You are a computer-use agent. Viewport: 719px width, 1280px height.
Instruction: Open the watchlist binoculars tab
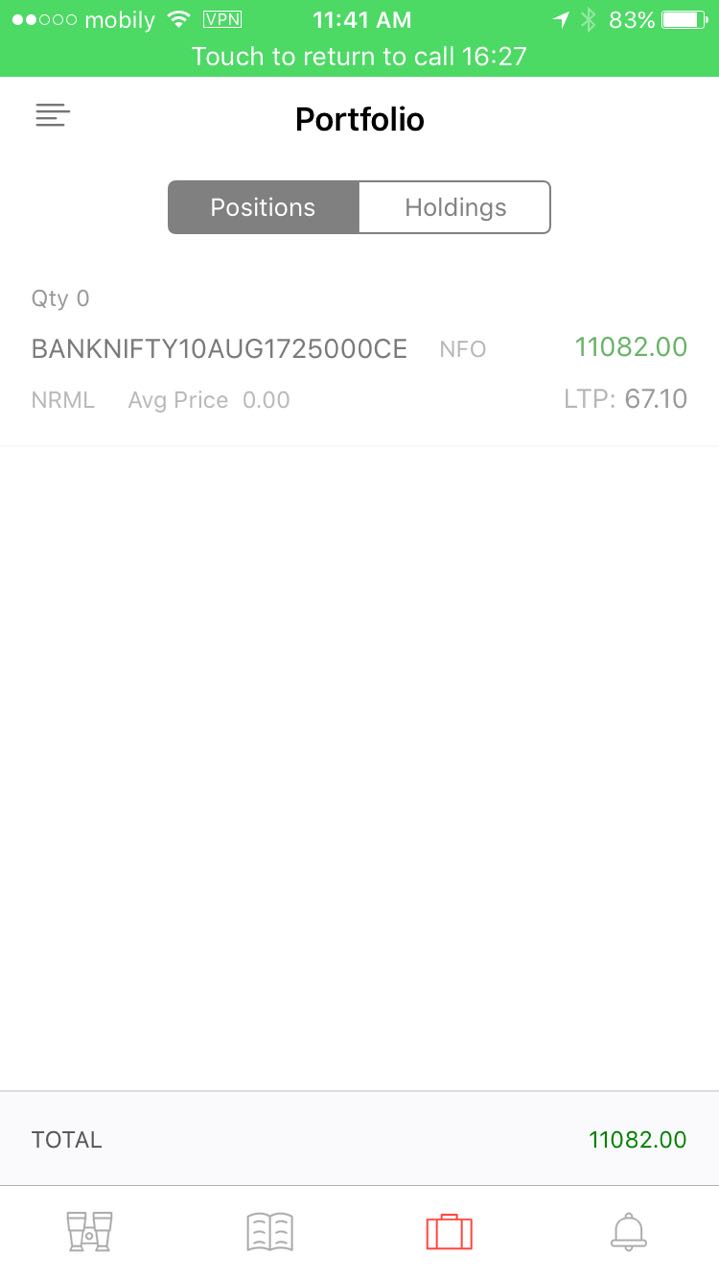(x=90, y=1231)
